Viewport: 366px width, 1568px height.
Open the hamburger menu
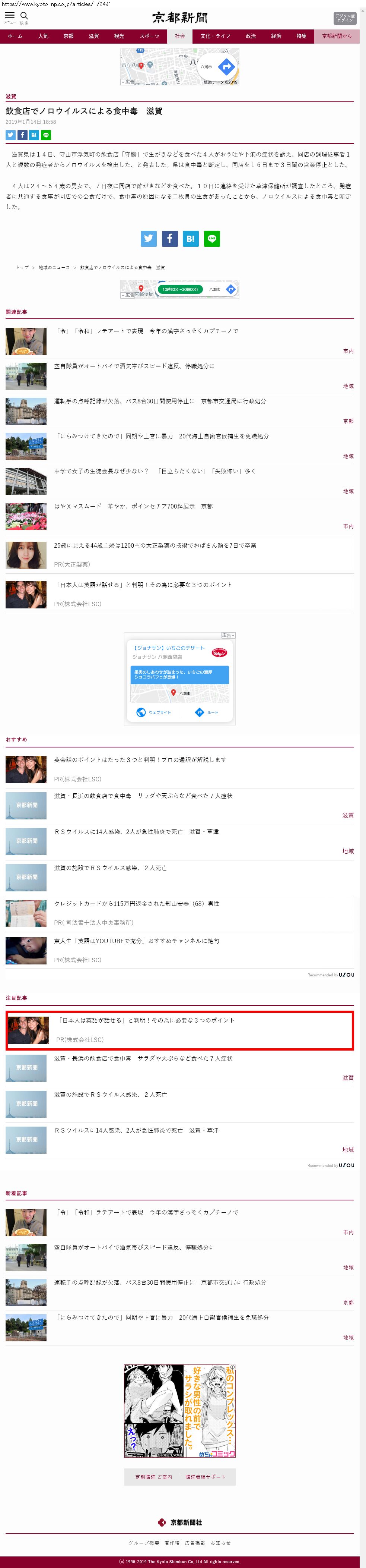(x=10, y=17)
